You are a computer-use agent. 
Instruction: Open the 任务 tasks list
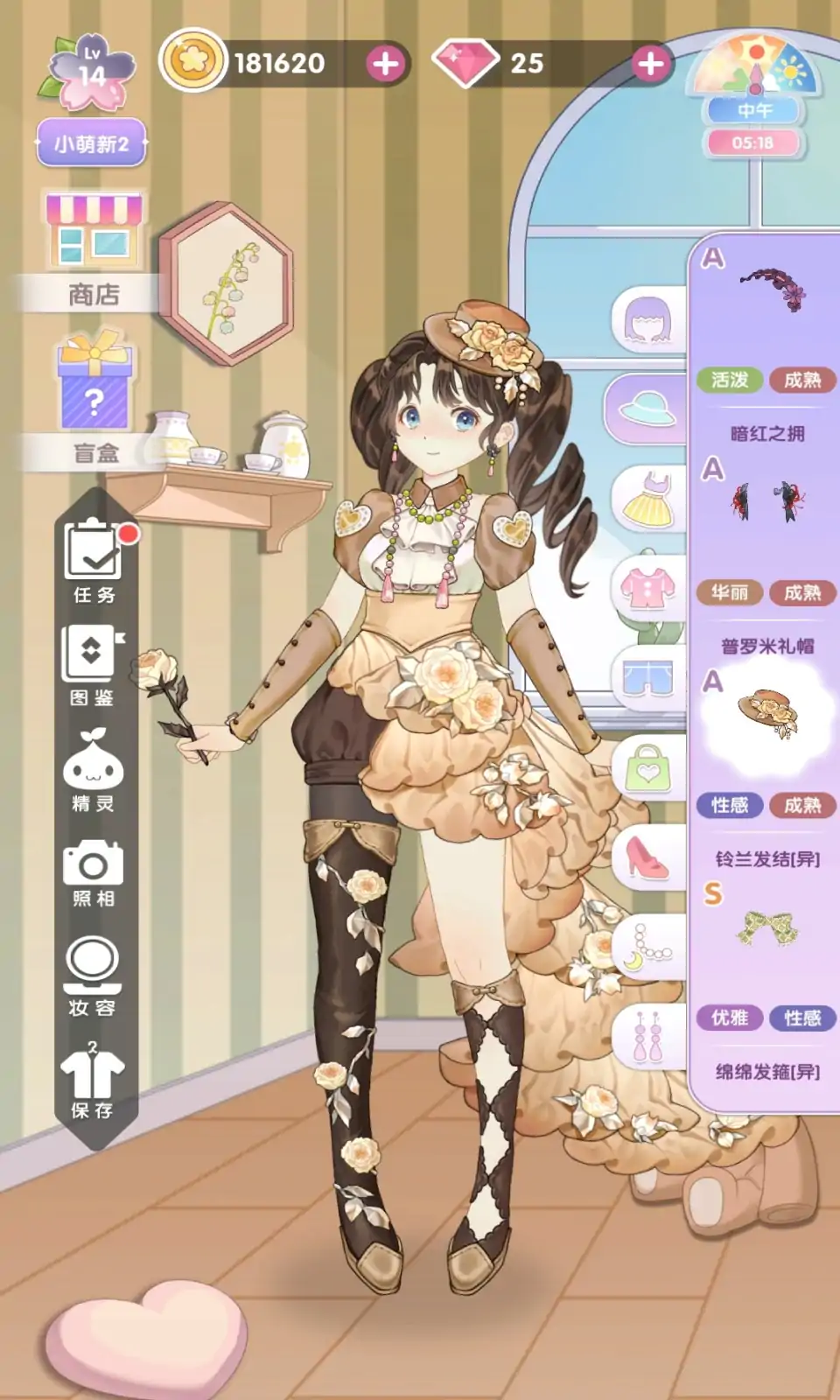click(94, 560)
